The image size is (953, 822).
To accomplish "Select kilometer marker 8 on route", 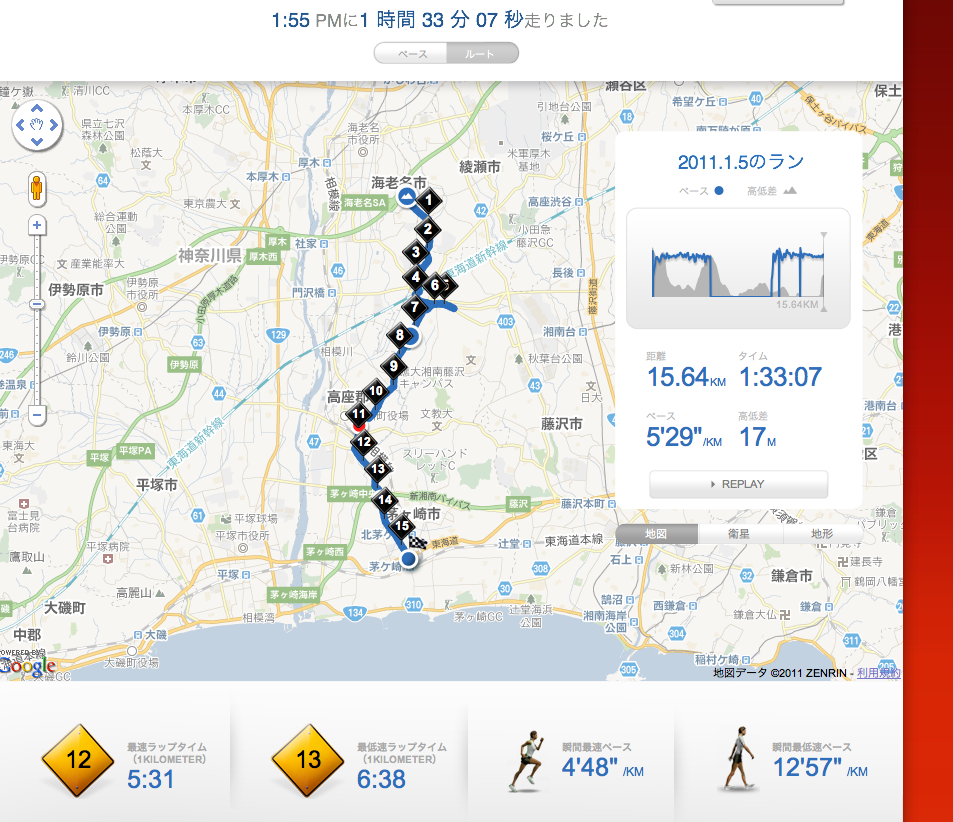I will (400, 336).
